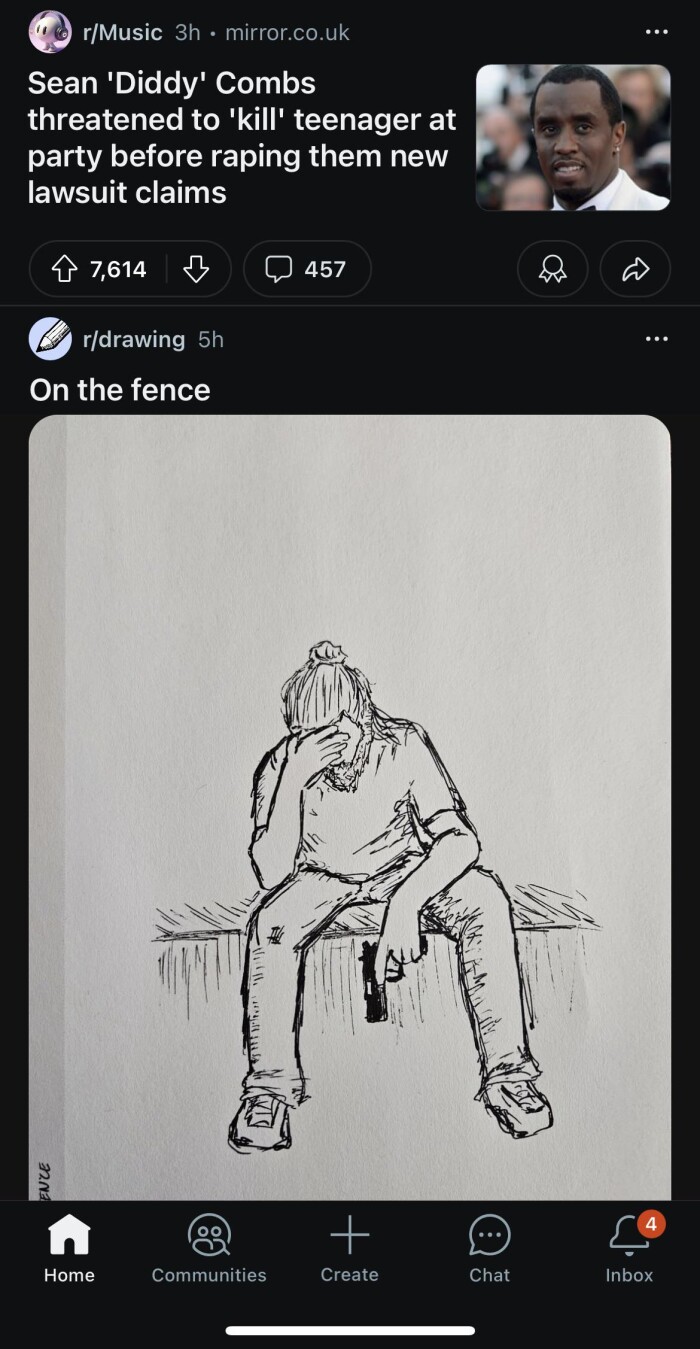Check the Inbox with 4 notifications
The image size is (700, 1349).
pyautogui.click(x=629, y=1250)
